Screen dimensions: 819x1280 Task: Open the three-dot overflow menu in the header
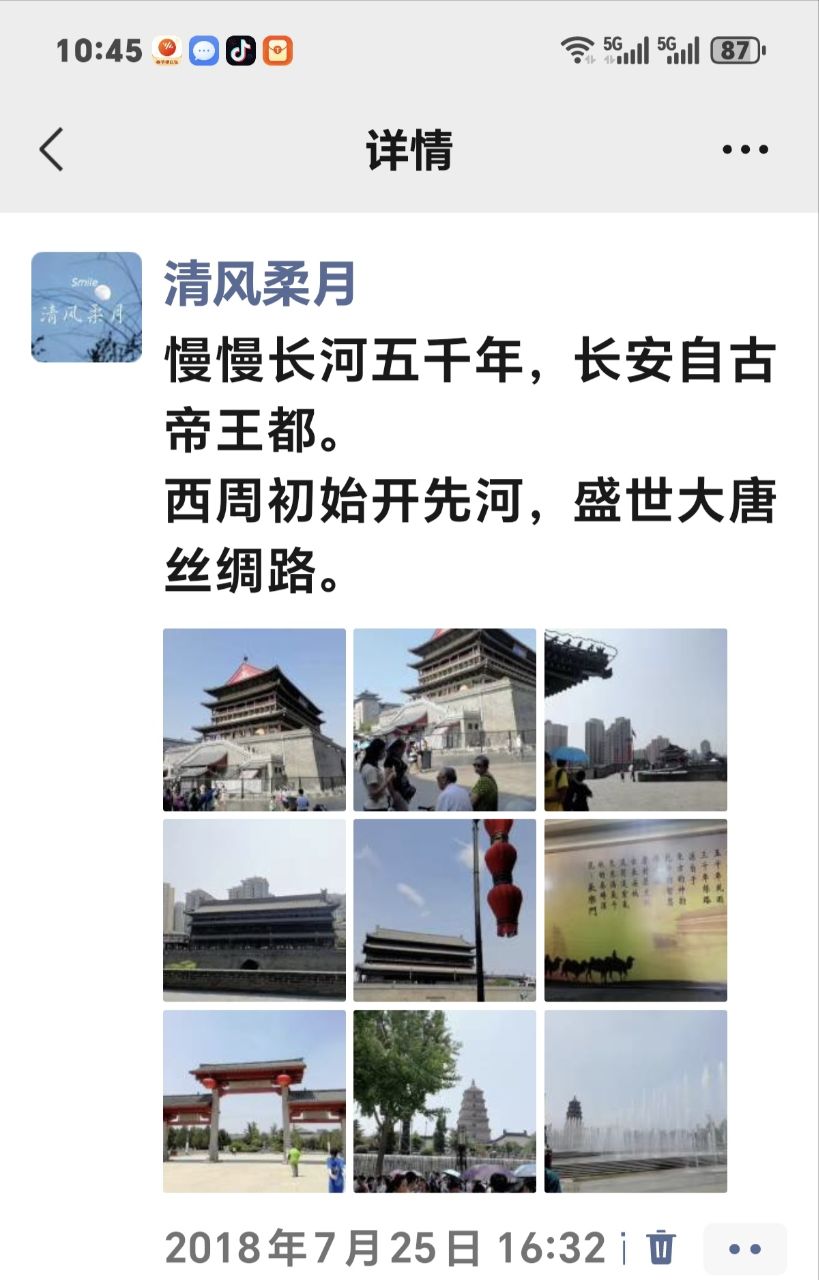[745, 150]
